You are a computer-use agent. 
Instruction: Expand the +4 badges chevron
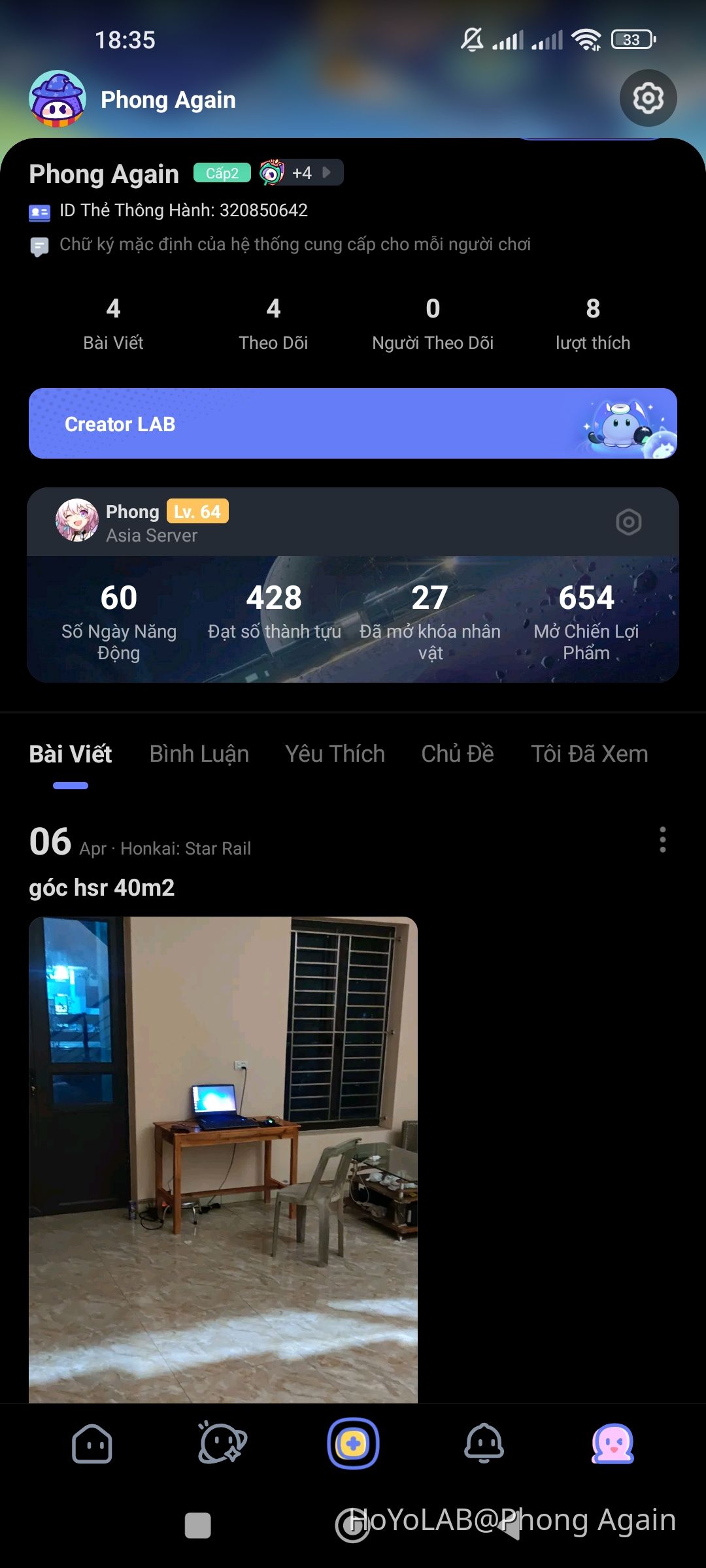(x=326, y=172)
